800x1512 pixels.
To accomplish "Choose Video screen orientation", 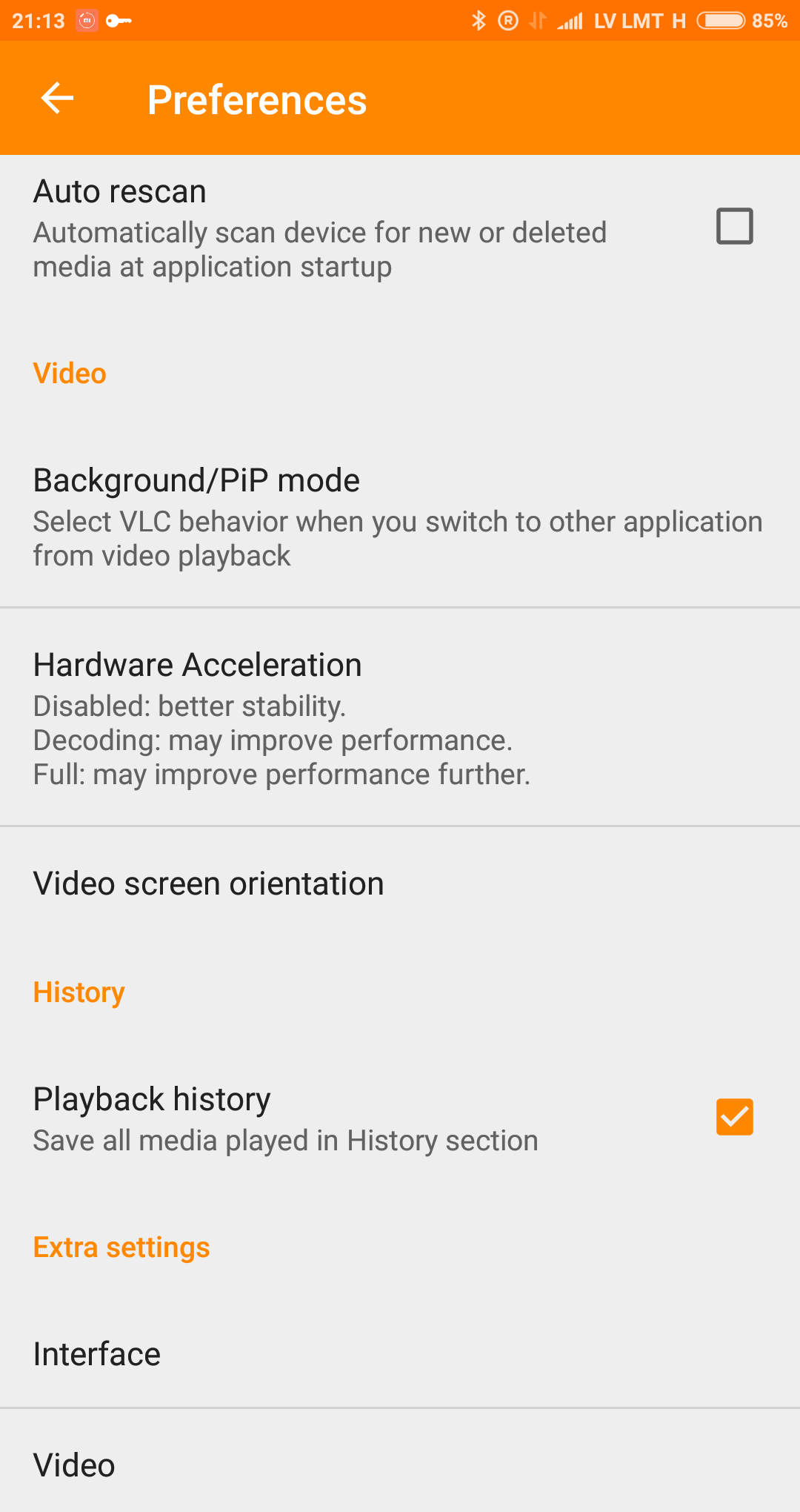I will tap(400, 883).
